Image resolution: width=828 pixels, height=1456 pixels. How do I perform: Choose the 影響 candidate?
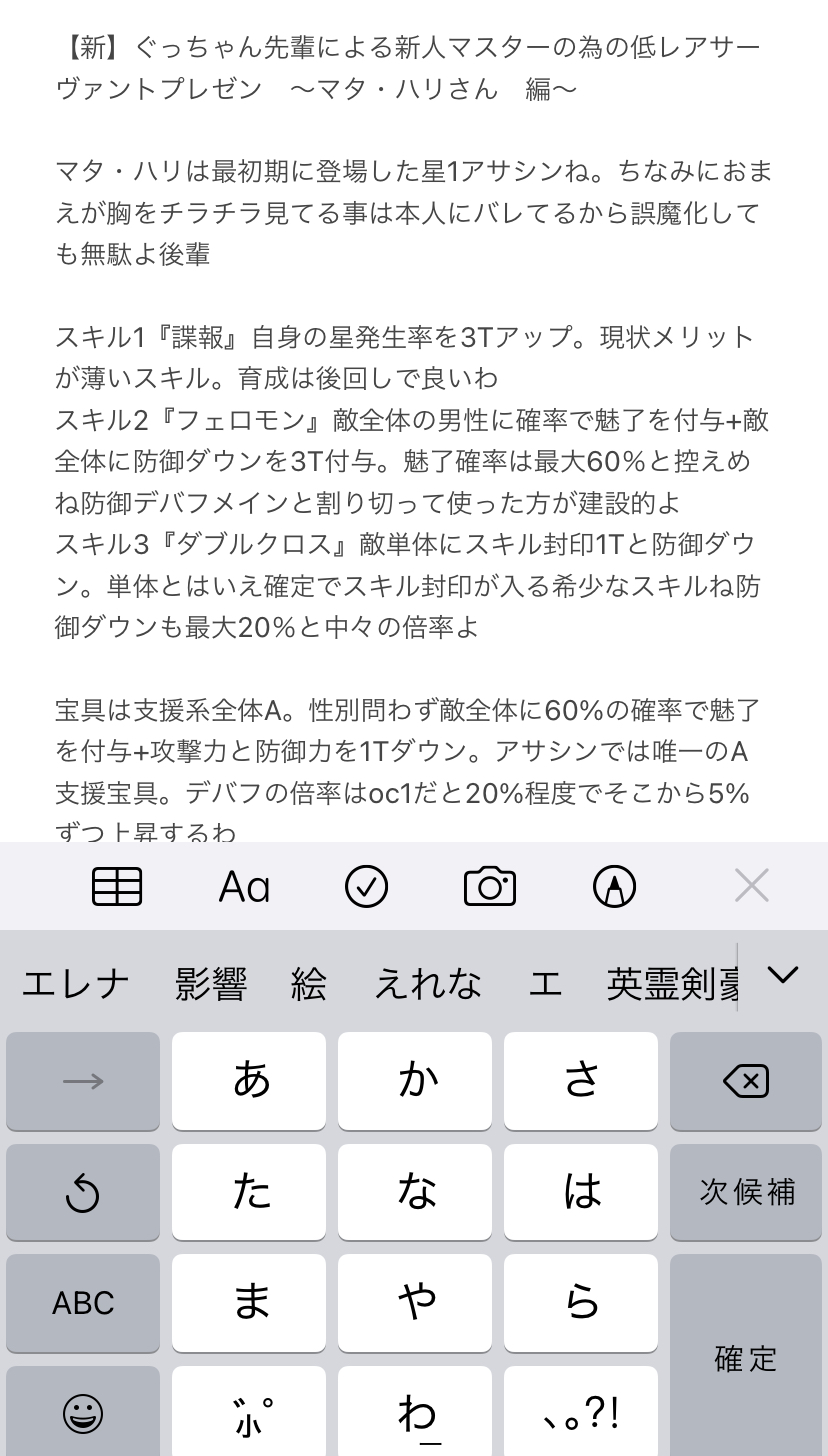tap(210, 984)
